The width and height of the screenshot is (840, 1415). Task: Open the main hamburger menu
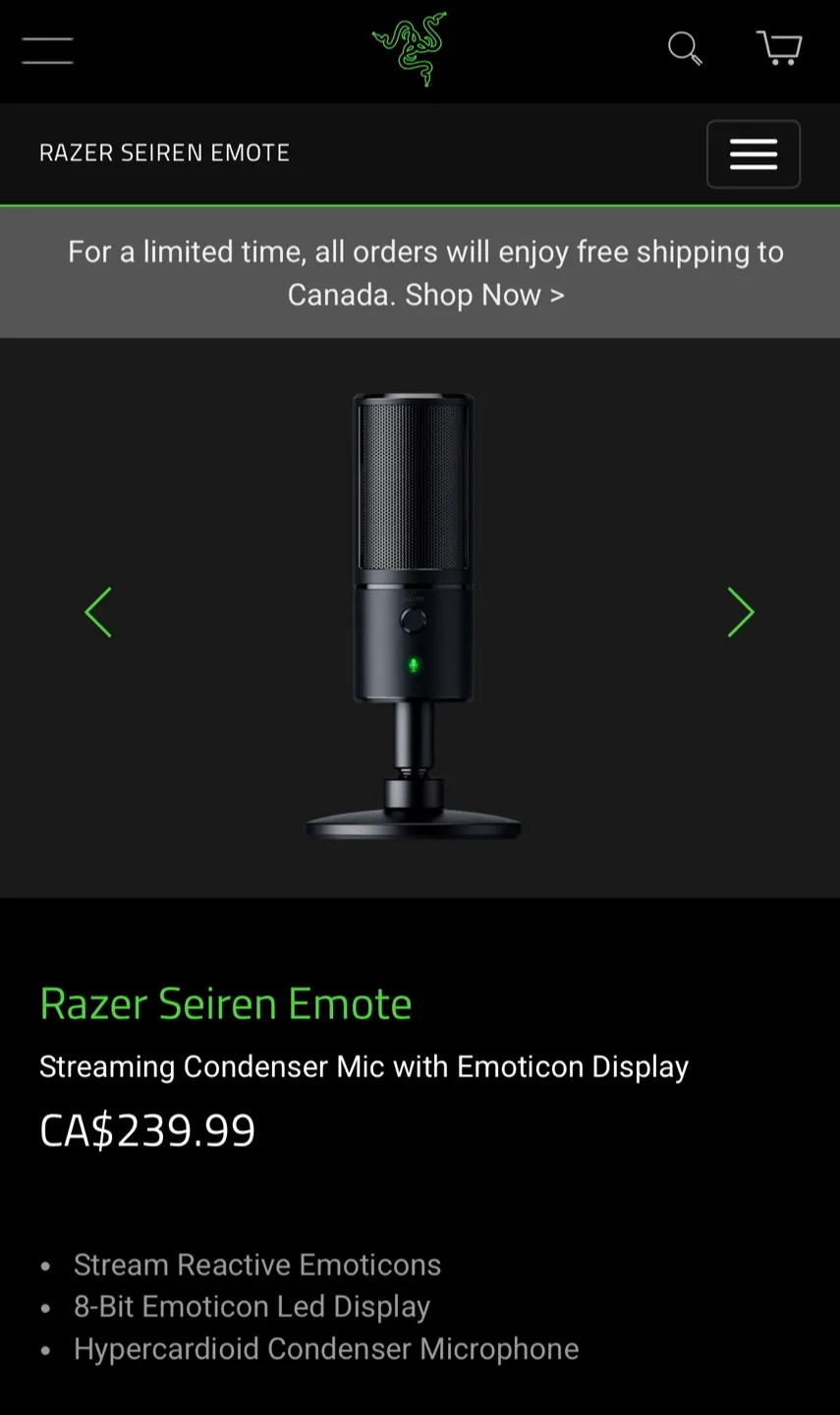pyautogui.click(x=46, y=50)
